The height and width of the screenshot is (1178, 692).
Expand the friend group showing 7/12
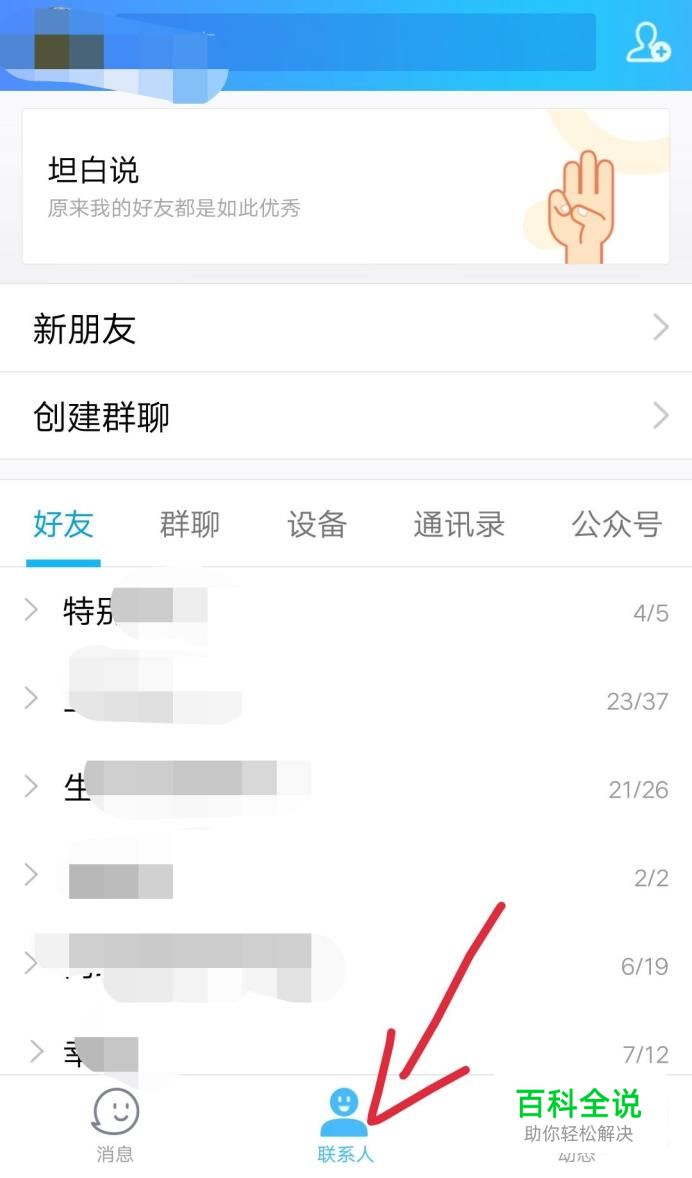345,1052
